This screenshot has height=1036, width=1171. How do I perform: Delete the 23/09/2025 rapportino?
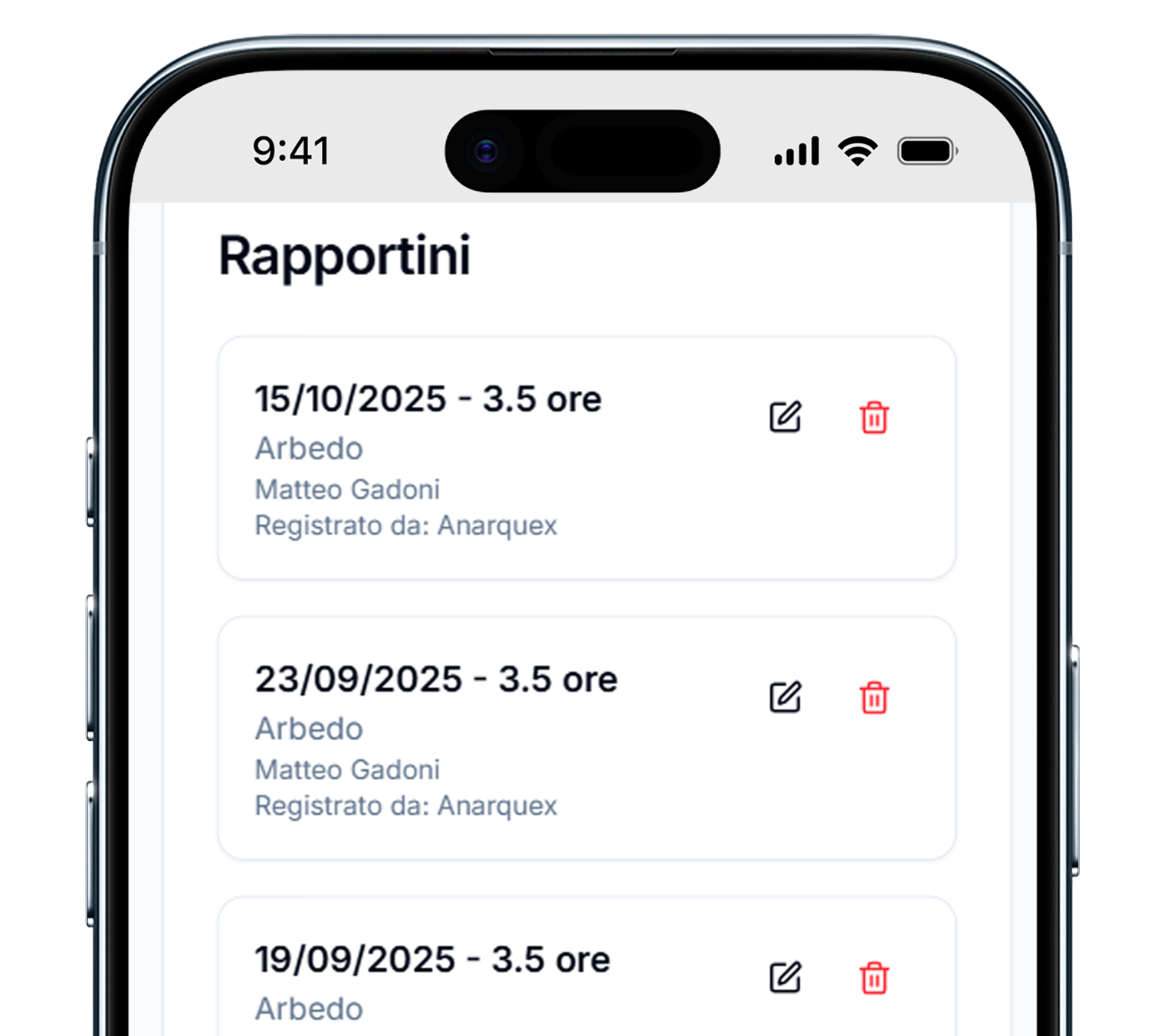(874, 697)
